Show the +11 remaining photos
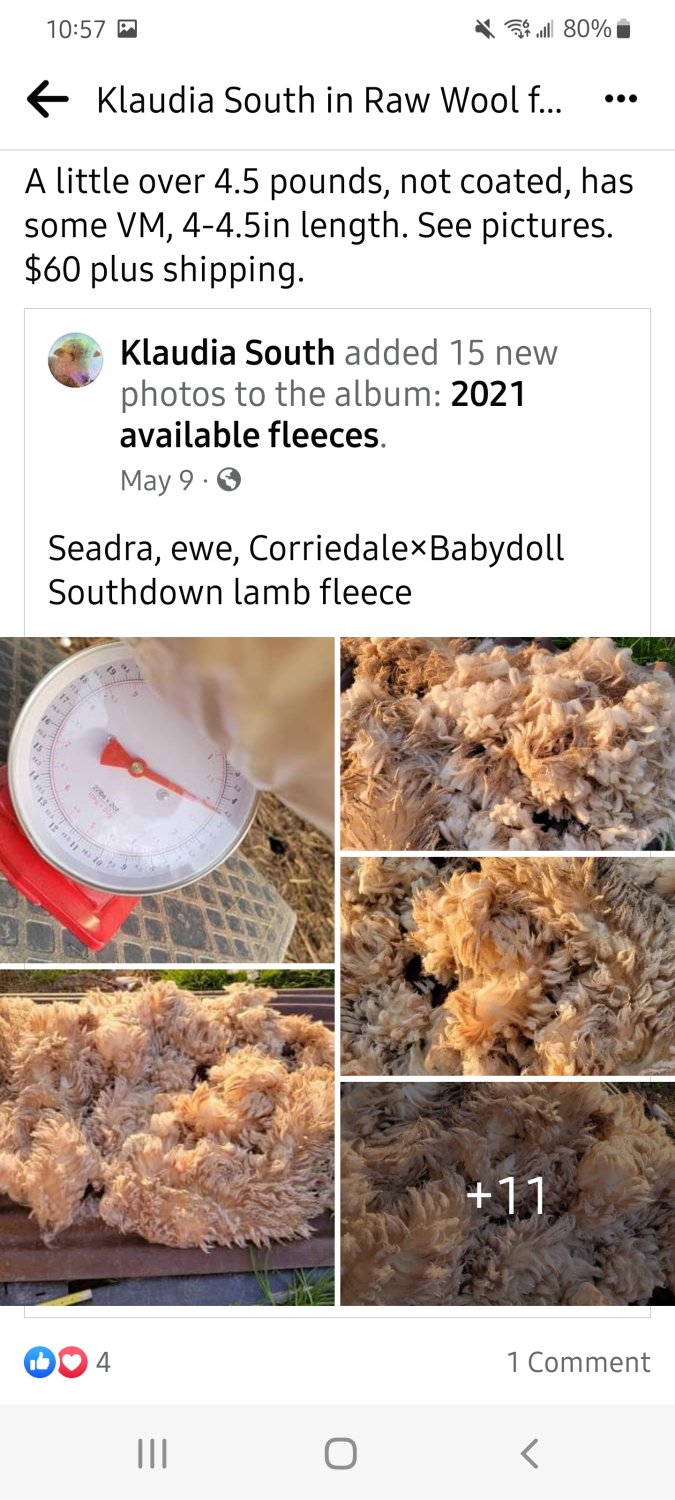Viewport: 675px width, 1500px height. [507, 1194]
